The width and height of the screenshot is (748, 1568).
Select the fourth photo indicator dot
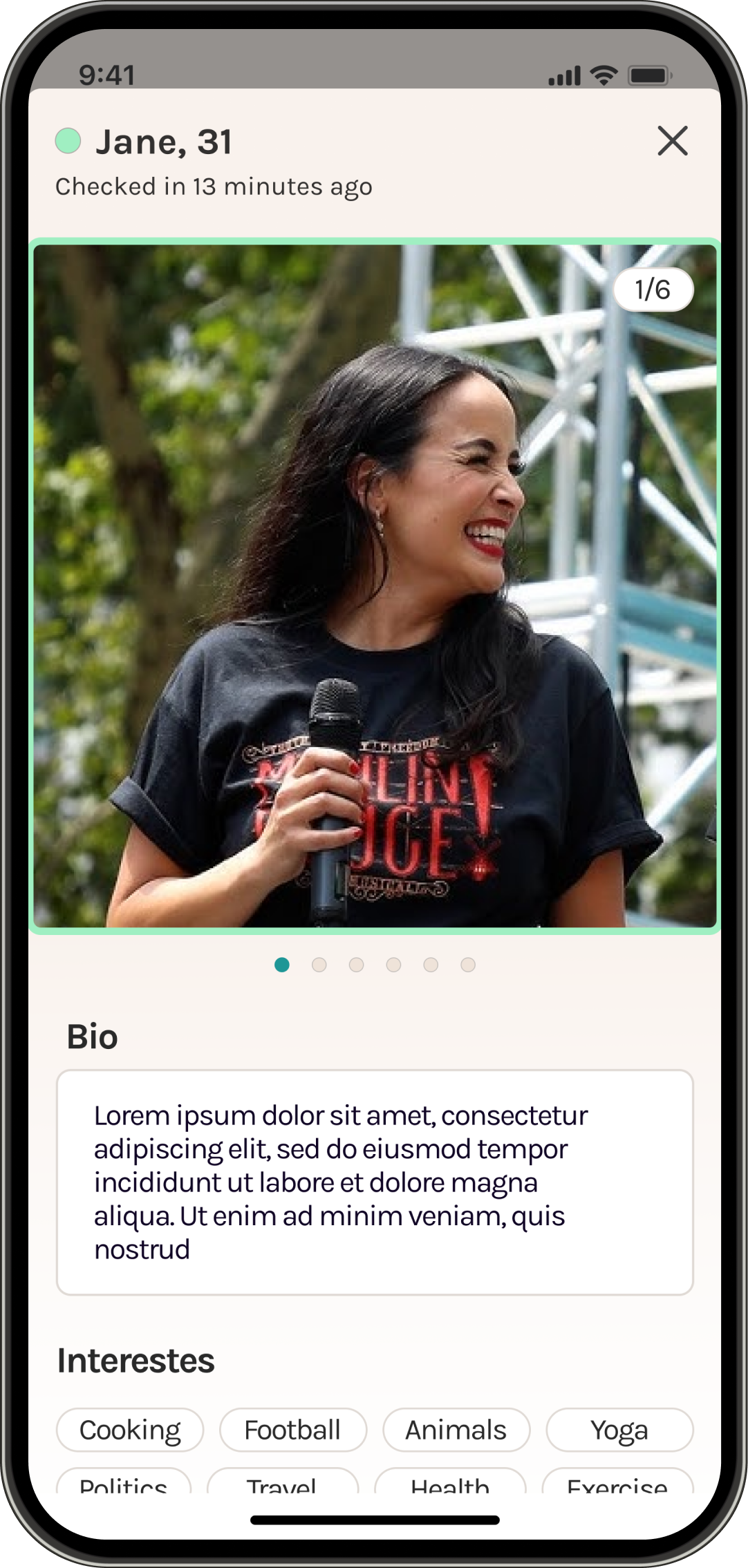click(x=393, y=965)
